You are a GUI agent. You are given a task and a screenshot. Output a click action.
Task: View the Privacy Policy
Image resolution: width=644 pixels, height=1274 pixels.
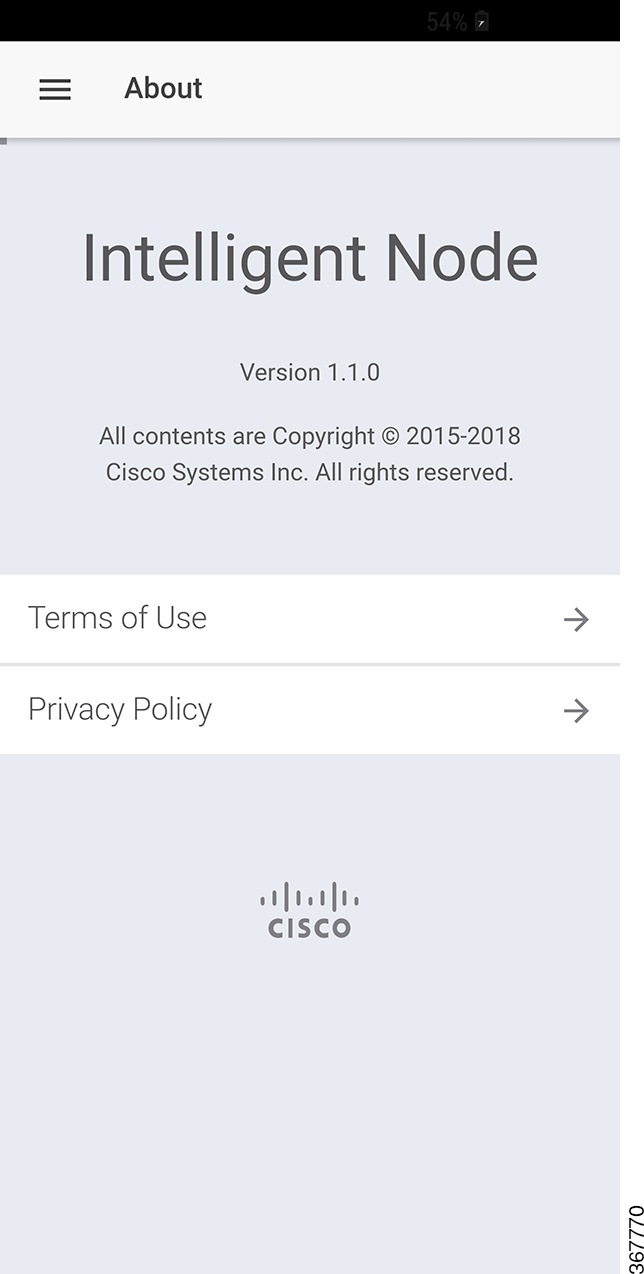coord(309,710)
